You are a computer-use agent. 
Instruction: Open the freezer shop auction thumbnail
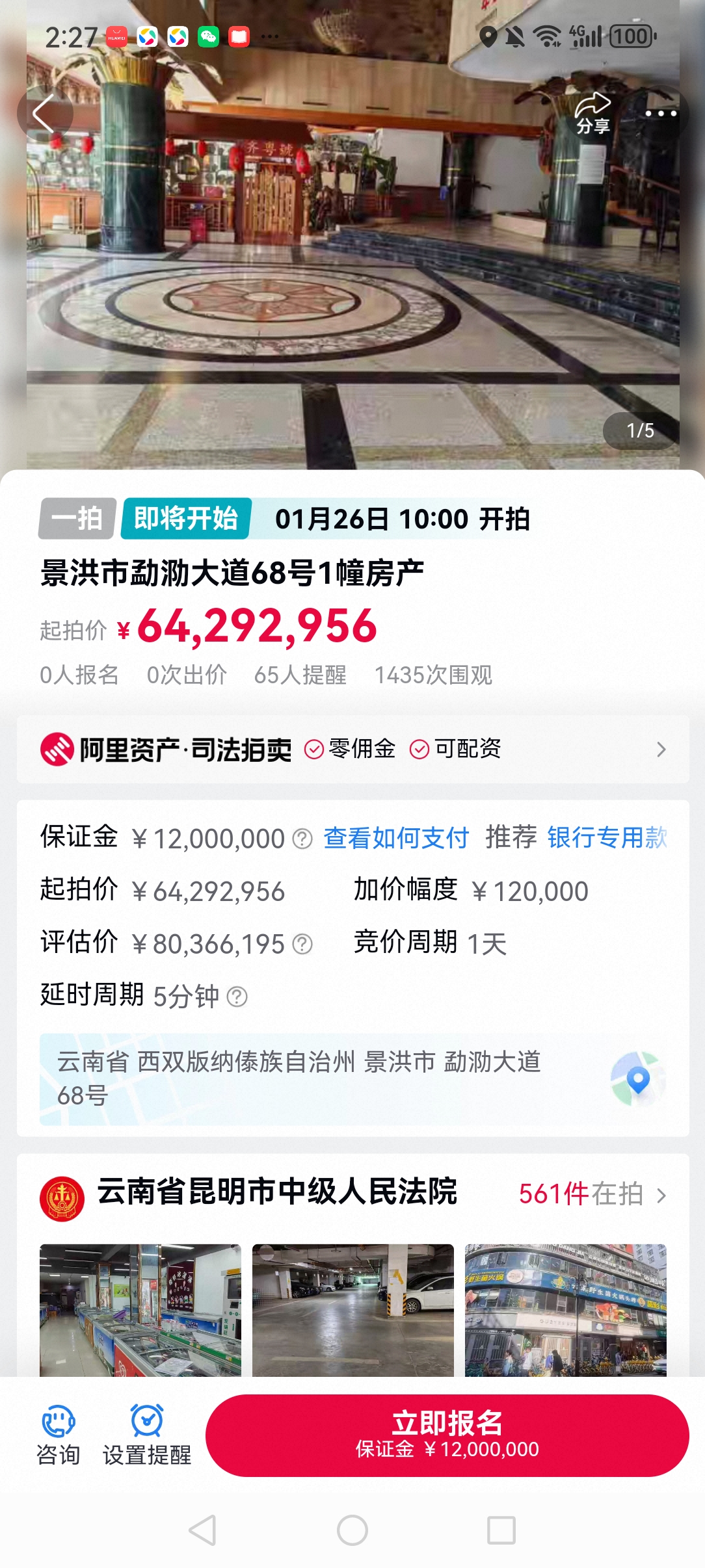(x=140, y=1309)
